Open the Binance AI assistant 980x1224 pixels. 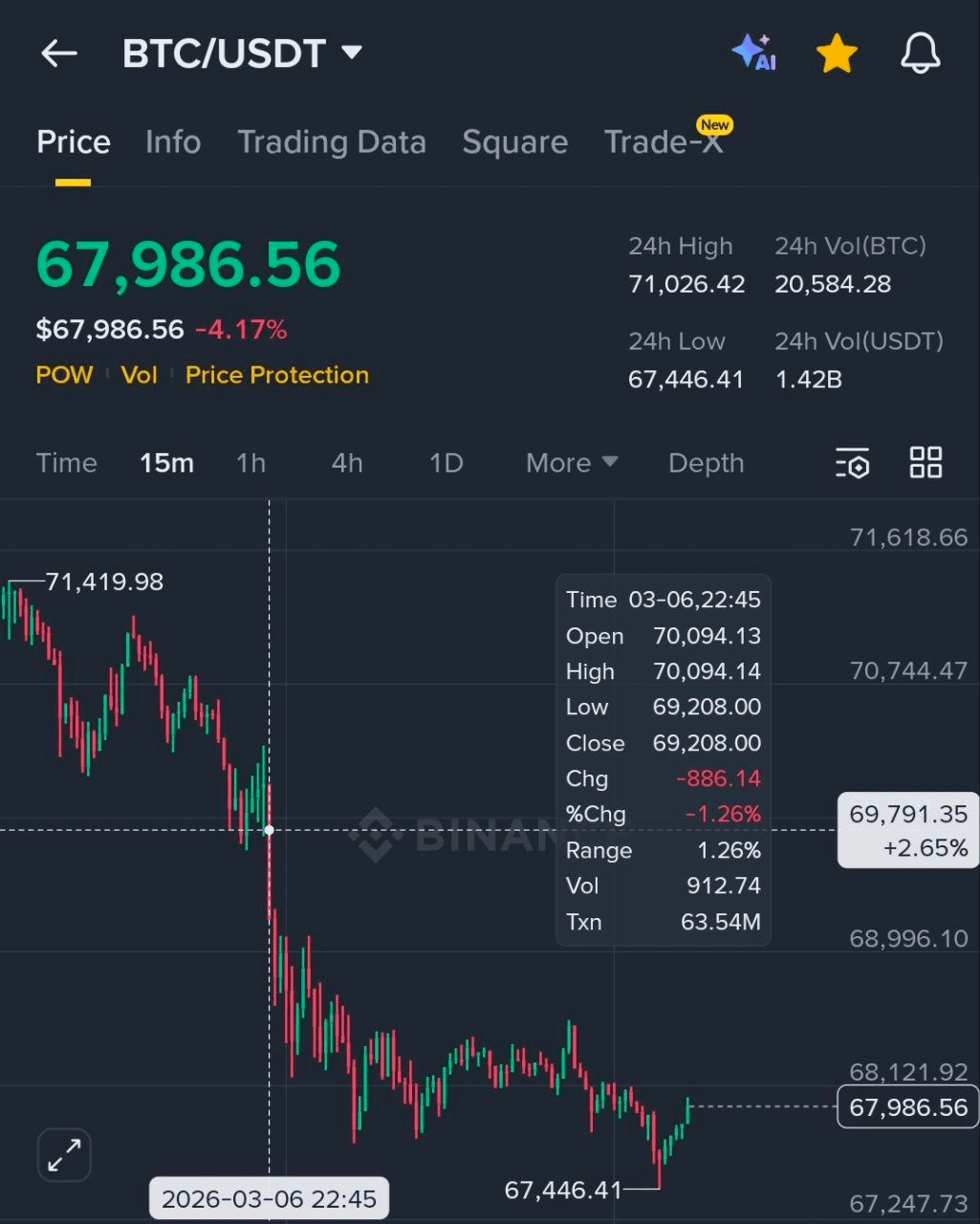754,53
